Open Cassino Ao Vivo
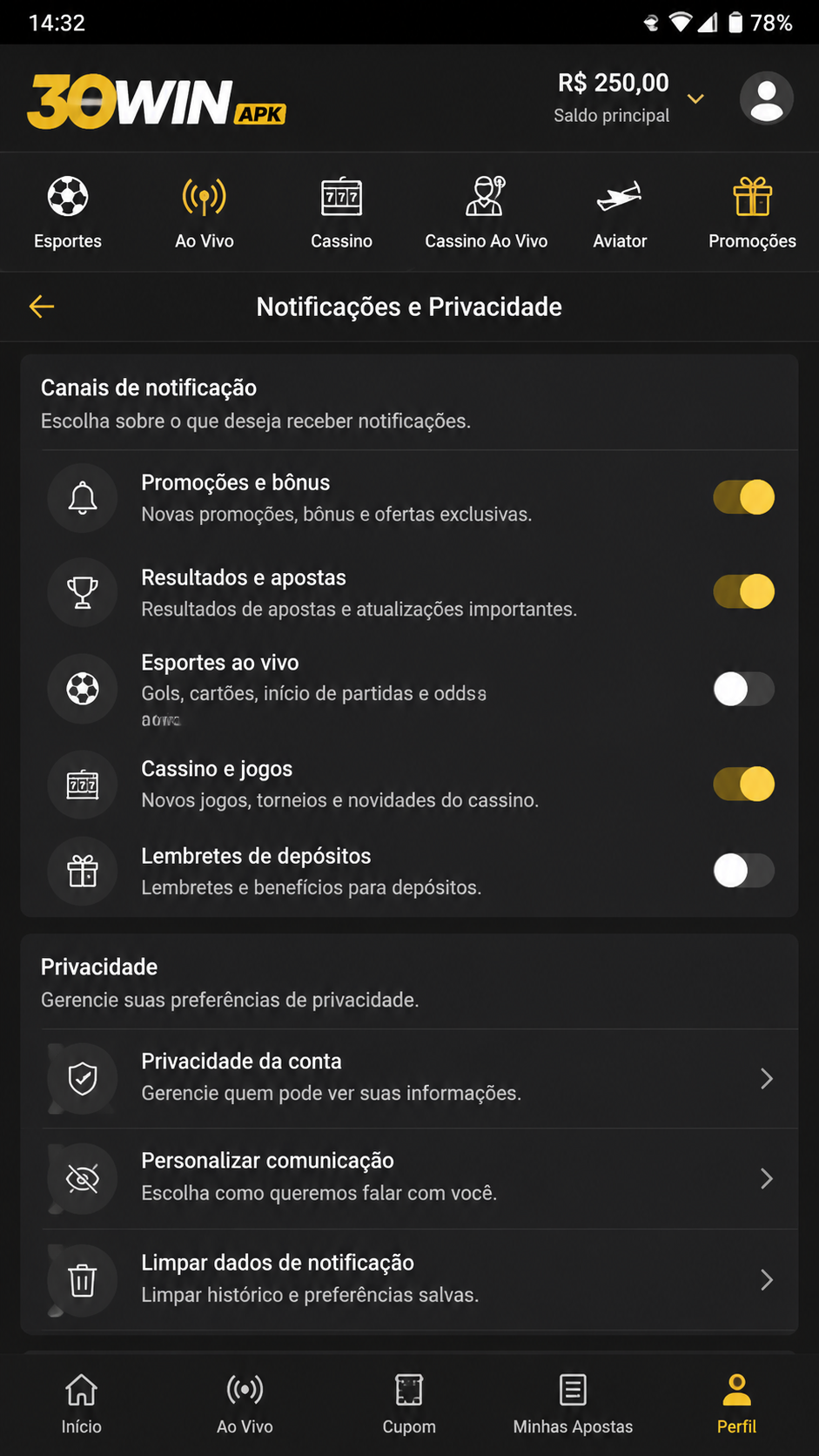Screen dimensions: 819x1456 click(x=486, y=212)
